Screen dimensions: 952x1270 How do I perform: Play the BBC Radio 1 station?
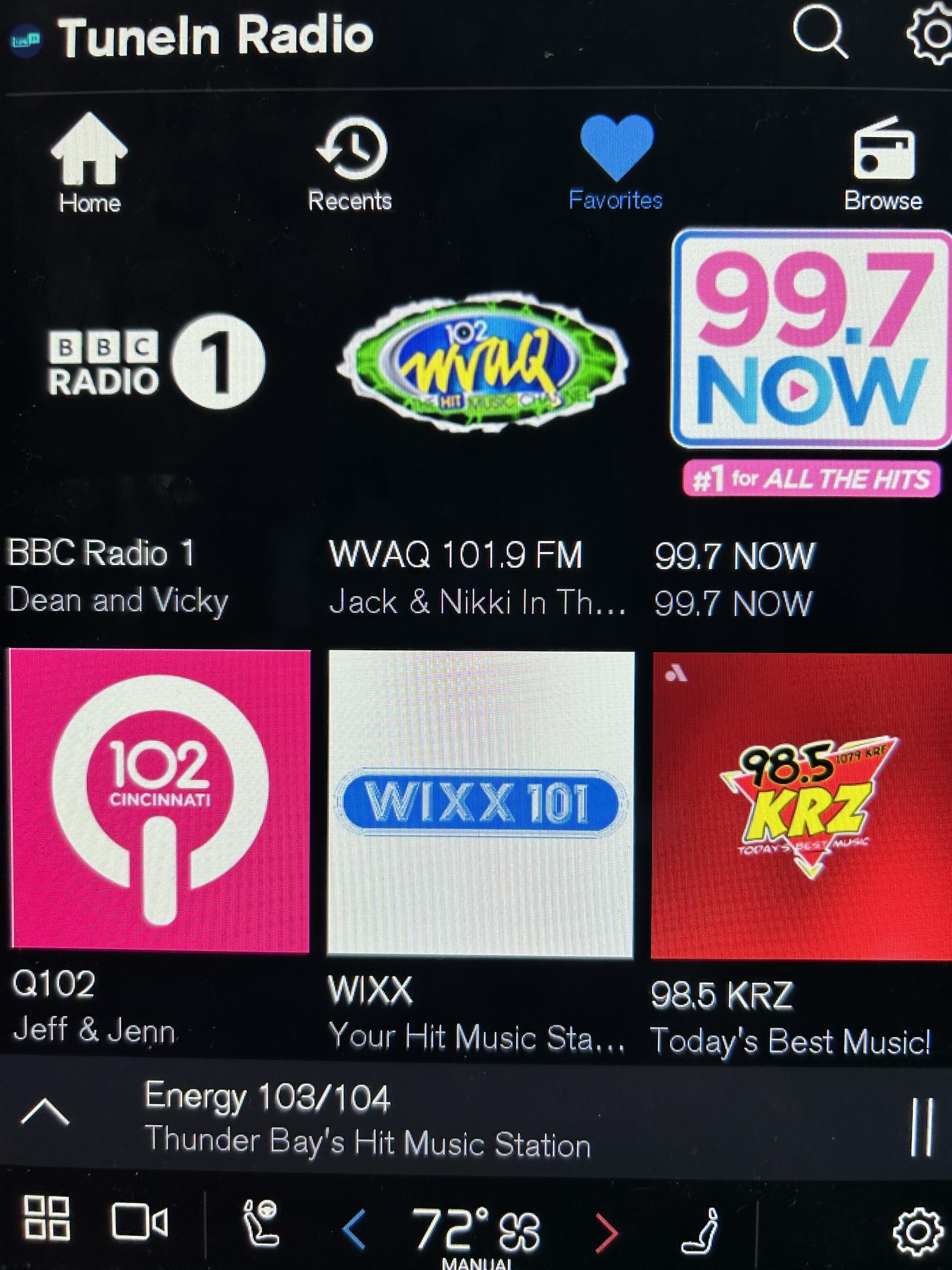click(x=156, y=362)
